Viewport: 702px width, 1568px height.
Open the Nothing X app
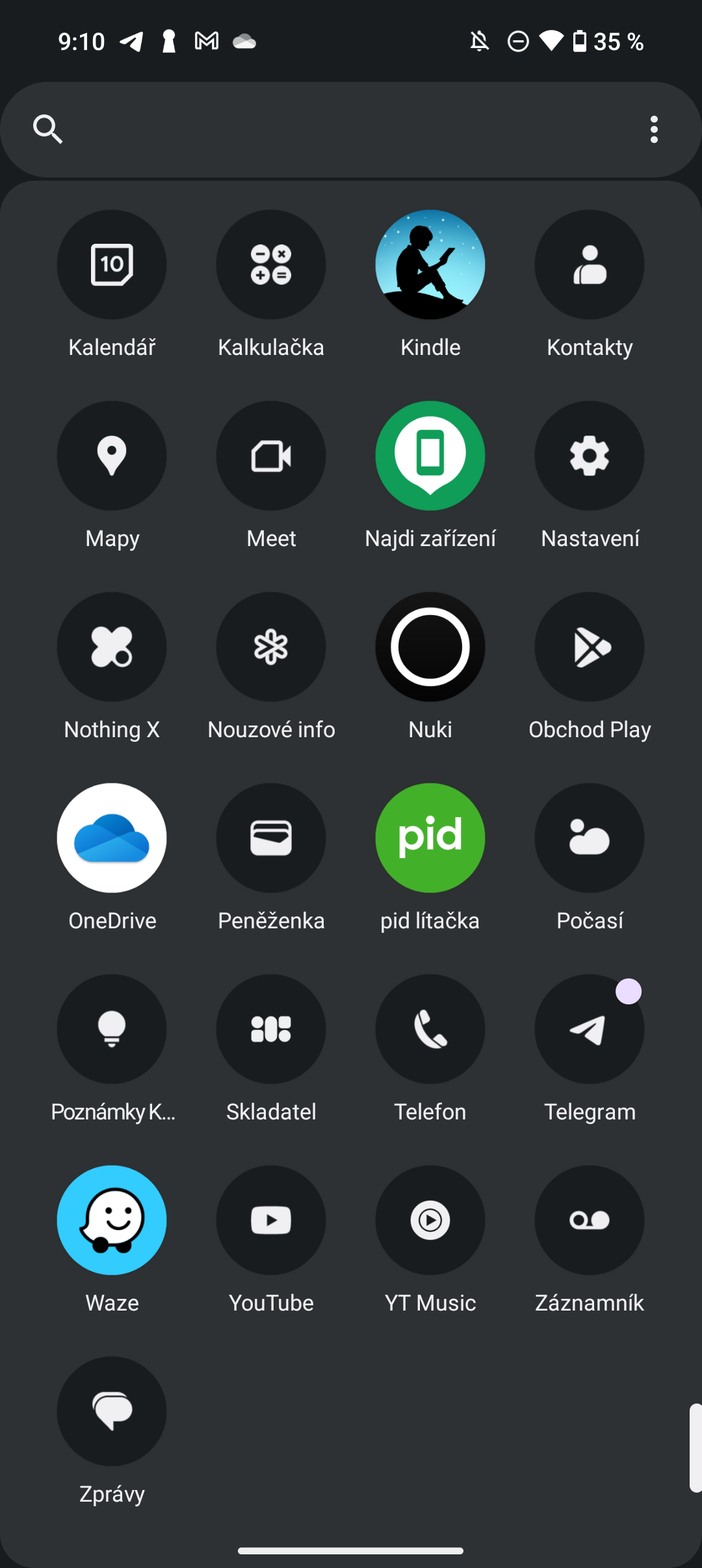click(111, 647)
